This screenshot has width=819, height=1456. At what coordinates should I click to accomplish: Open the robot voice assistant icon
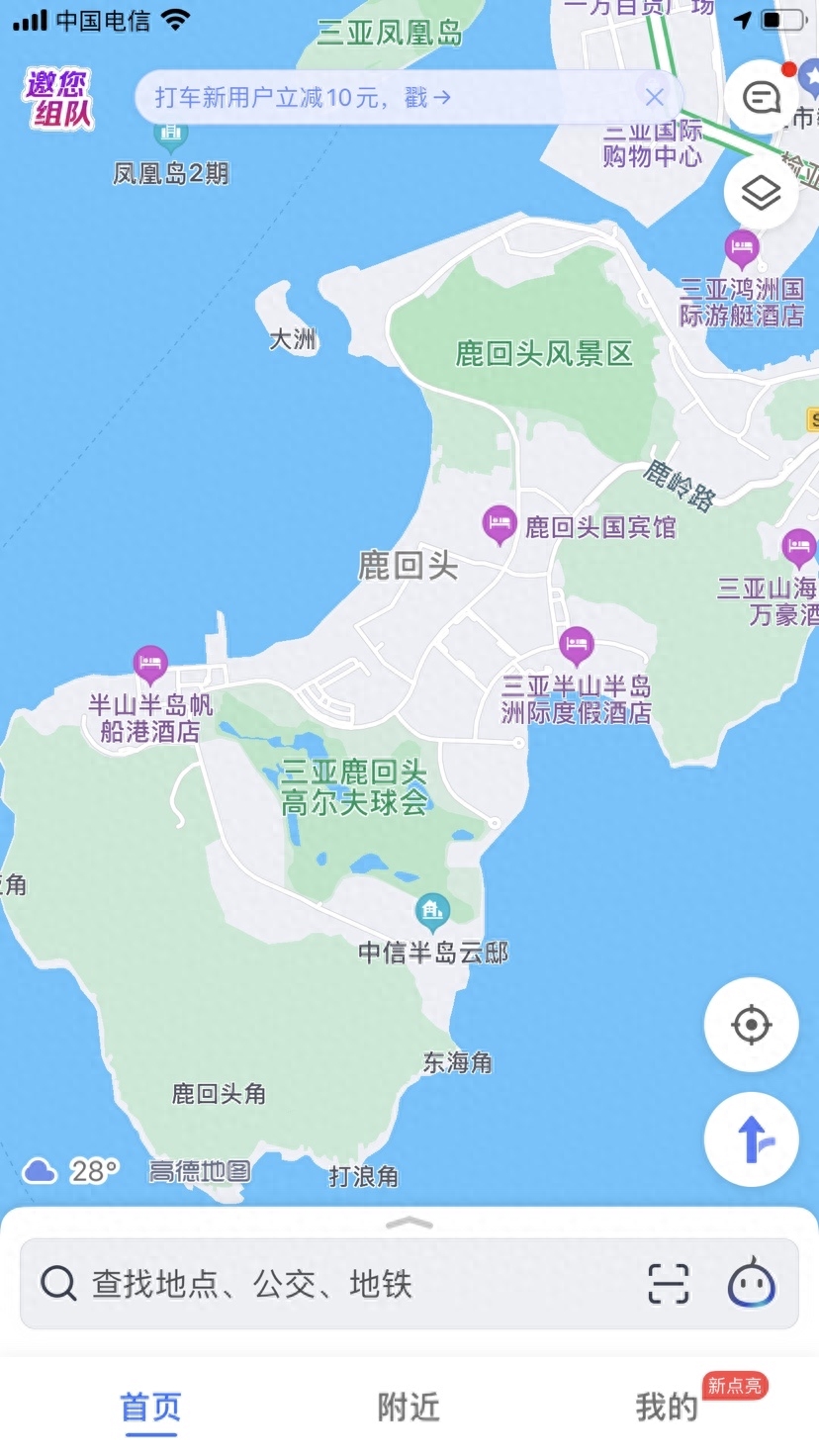pos(752,1284)
